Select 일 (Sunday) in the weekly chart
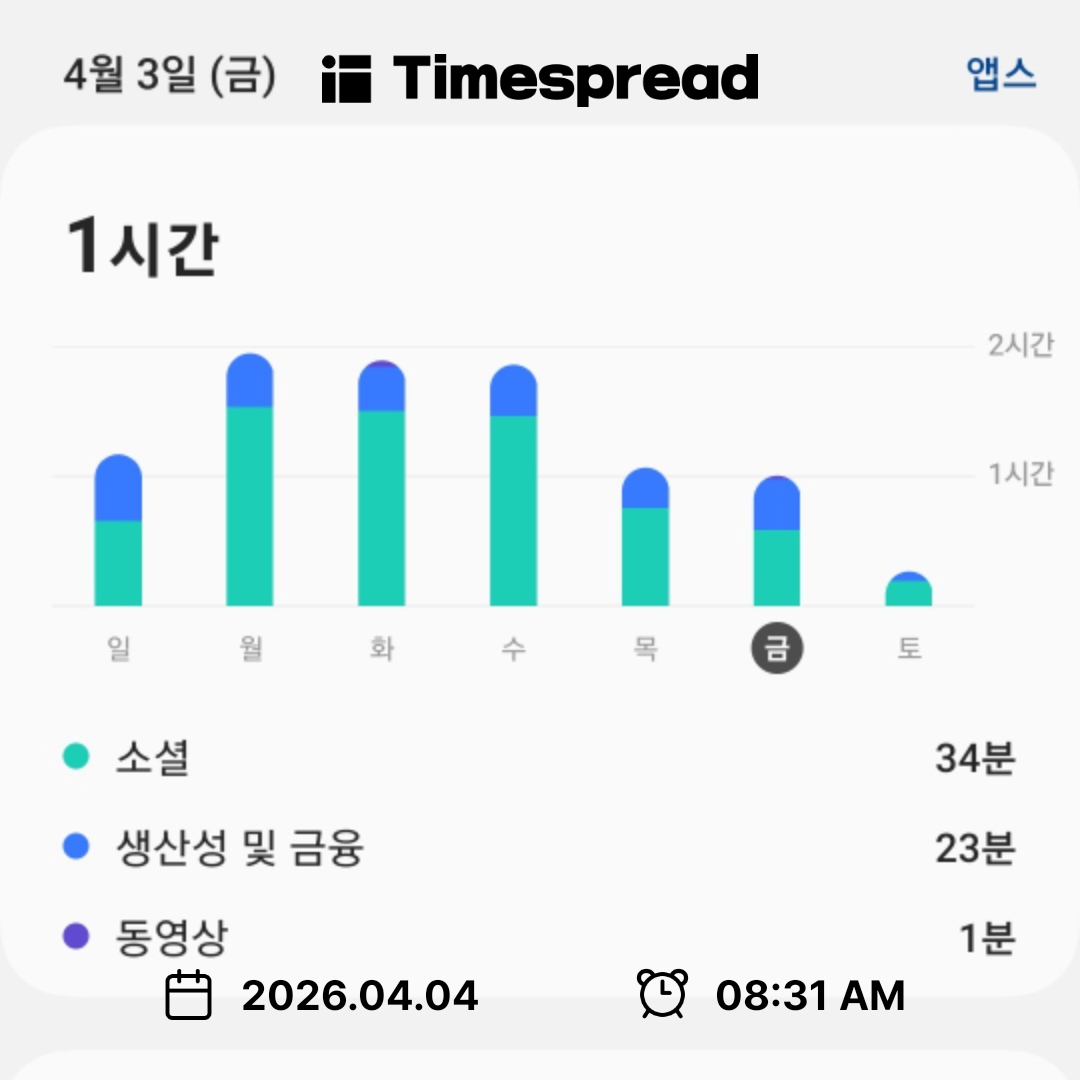This screenshot has width=1080, height=1080. coord(118,649)
